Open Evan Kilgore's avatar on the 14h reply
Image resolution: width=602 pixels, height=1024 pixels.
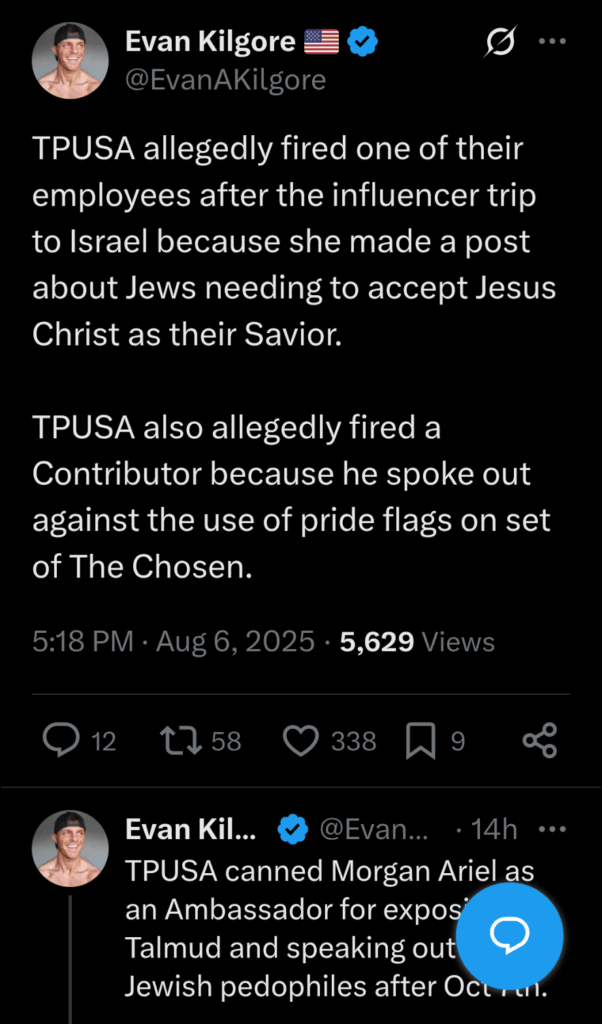point(70,849)
